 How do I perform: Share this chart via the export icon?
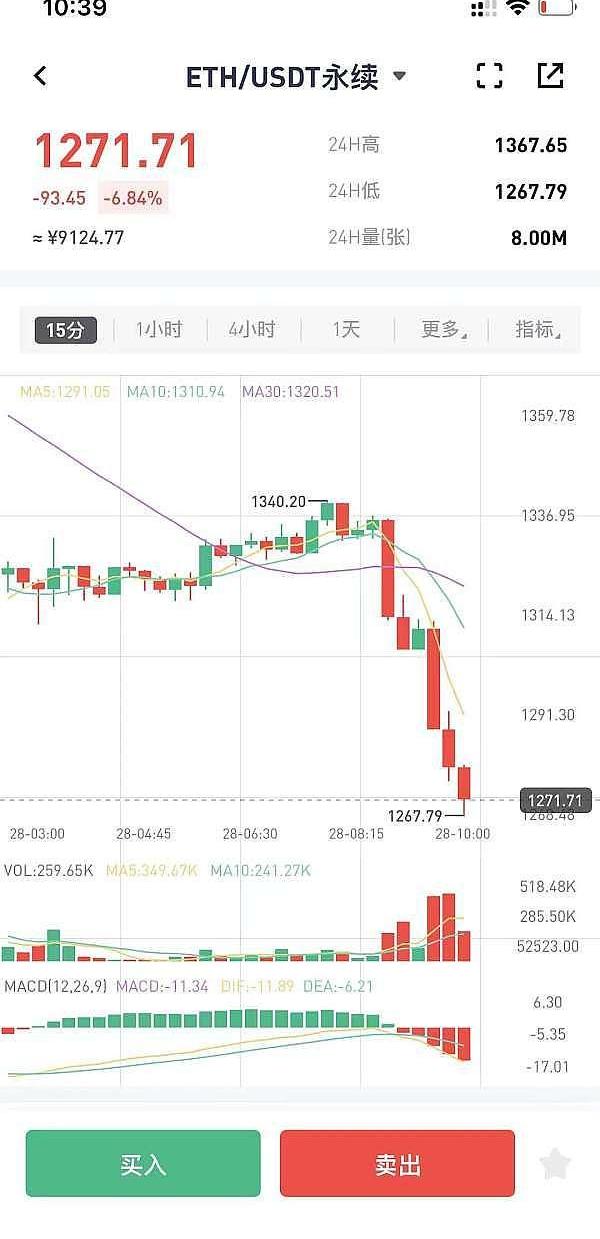click(550, 75)
